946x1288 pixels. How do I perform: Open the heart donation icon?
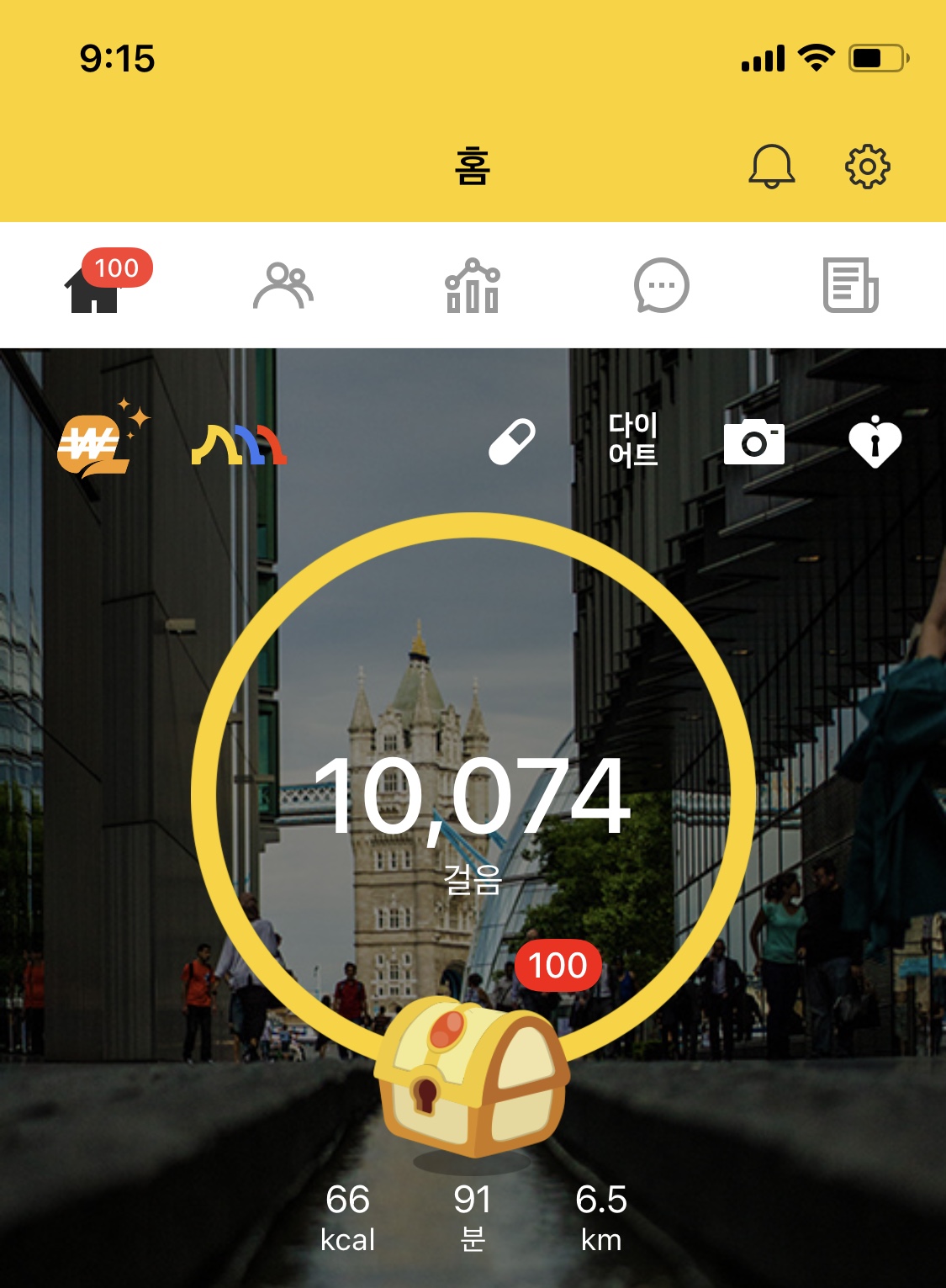pos(875,442)
